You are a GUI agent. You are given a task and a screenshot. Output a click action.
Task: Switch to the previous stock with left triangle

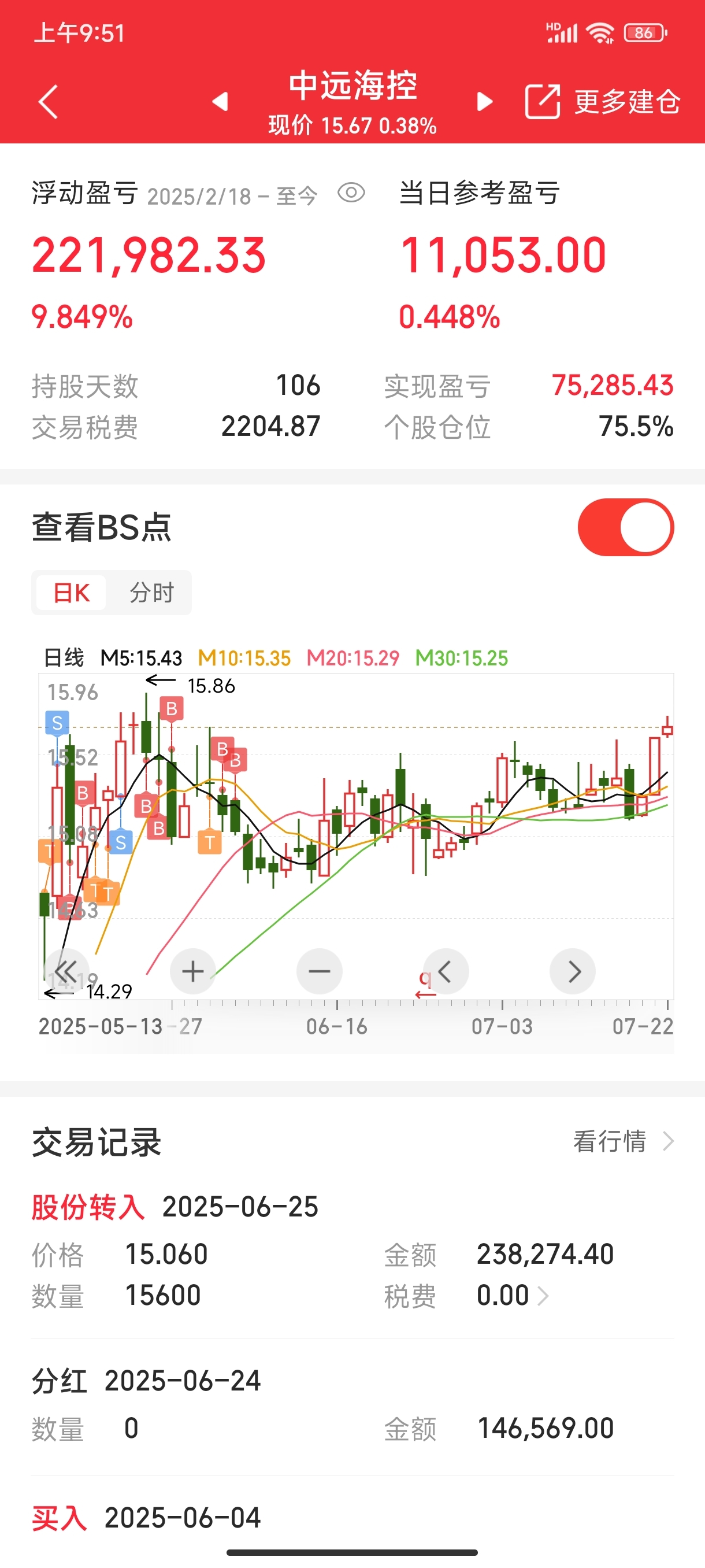[x=220, y=102]
